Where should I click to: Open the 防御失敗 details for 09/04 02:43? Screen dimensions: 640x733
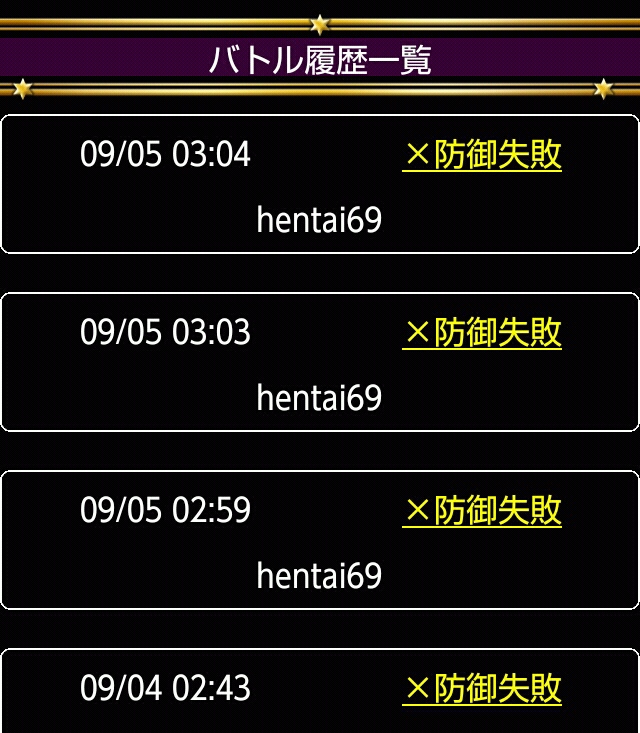click(x=482, y=689)
